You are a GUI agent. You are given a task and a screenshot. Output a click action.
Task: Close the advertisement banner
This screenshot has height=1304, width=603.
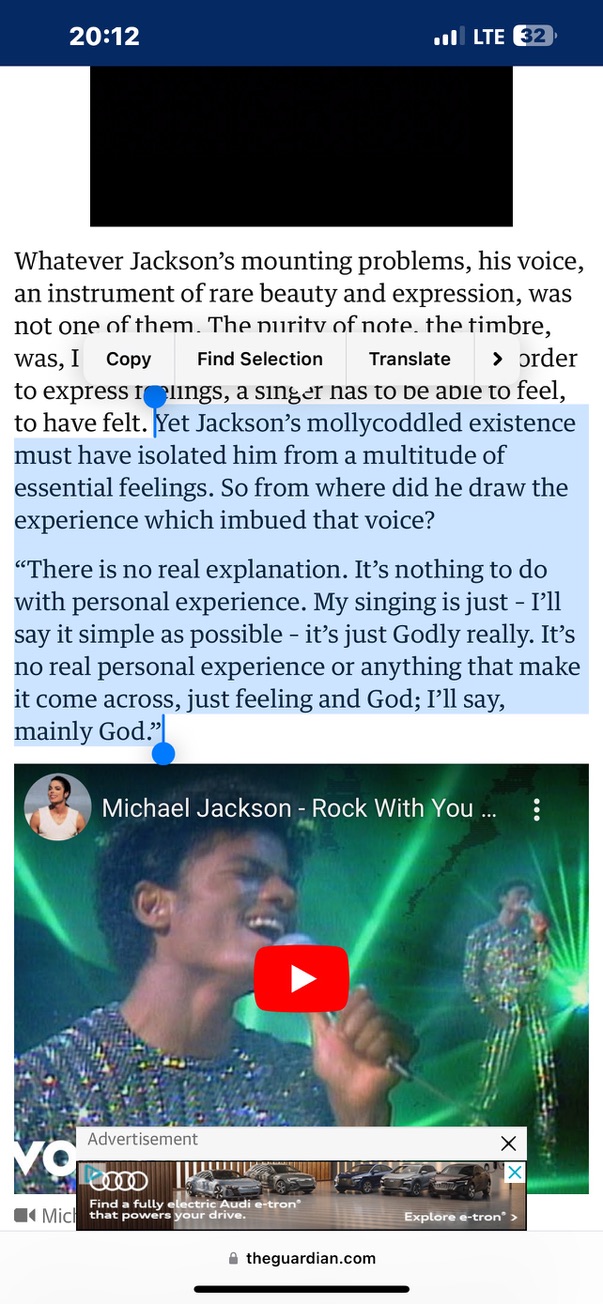pos(508,1143)
